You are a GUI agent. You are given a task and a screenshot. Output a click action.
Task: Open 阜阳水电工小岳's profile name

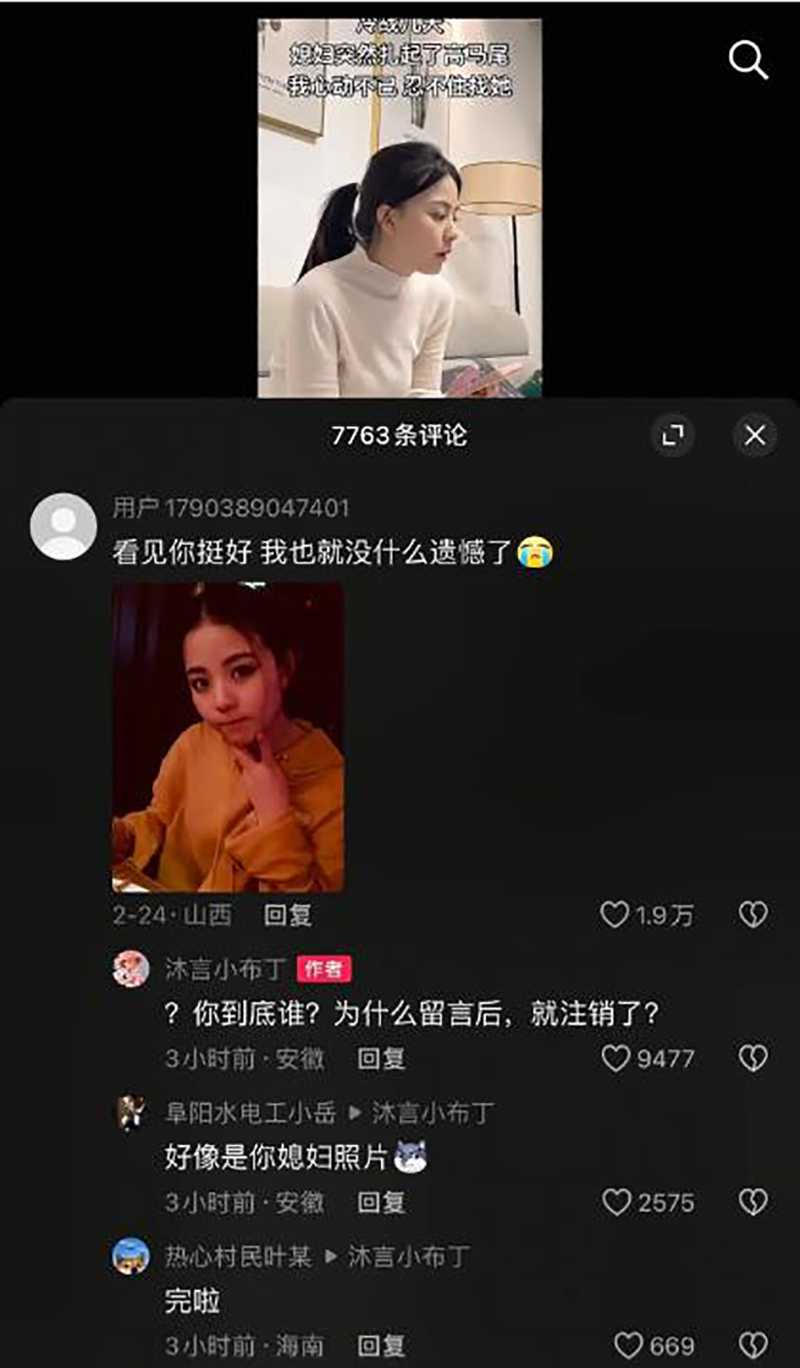(x=249, y=1112)
